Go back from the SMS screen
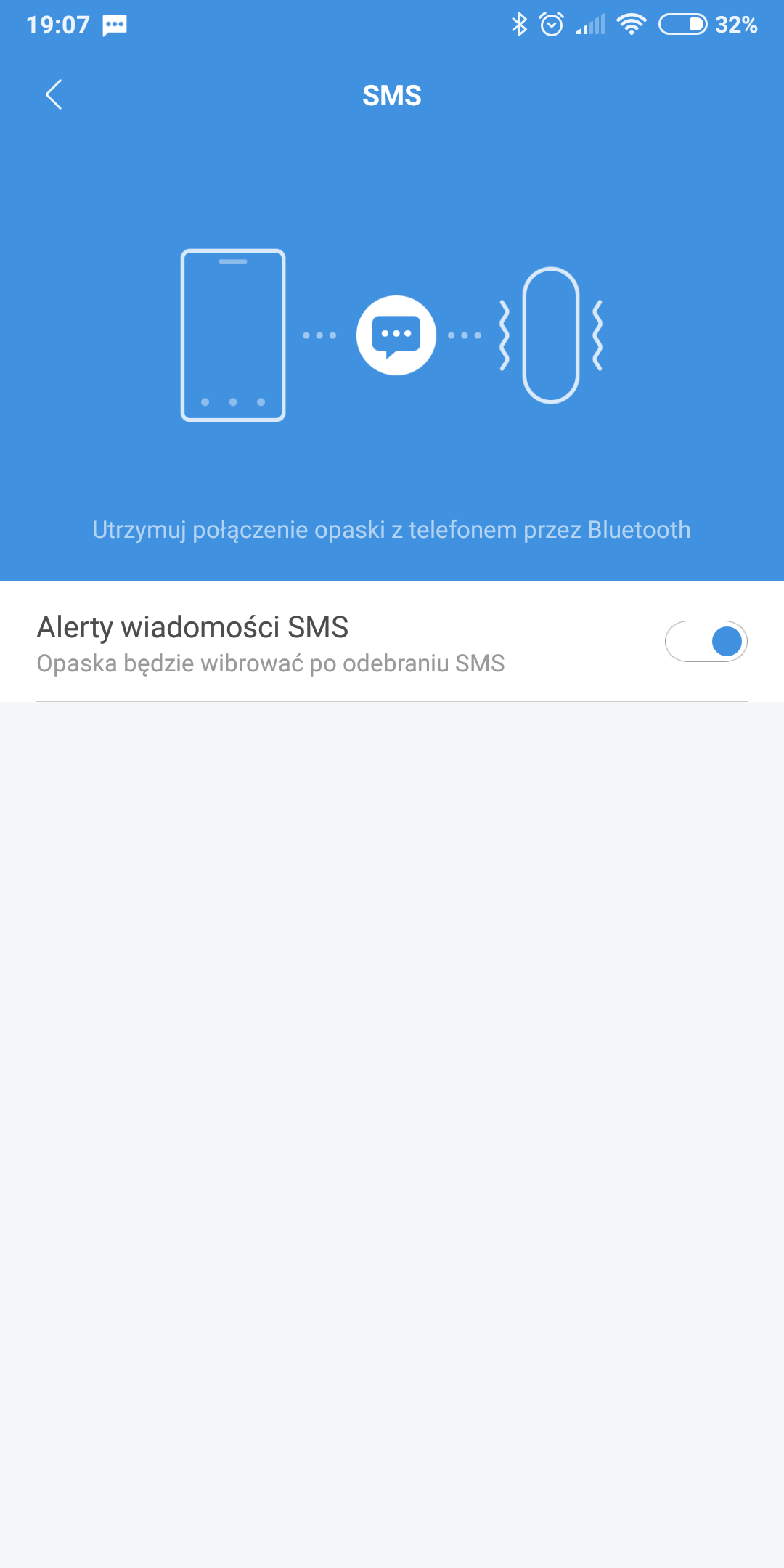The height and width of the screenshot is (1568, 784). [x=54, y=94]
